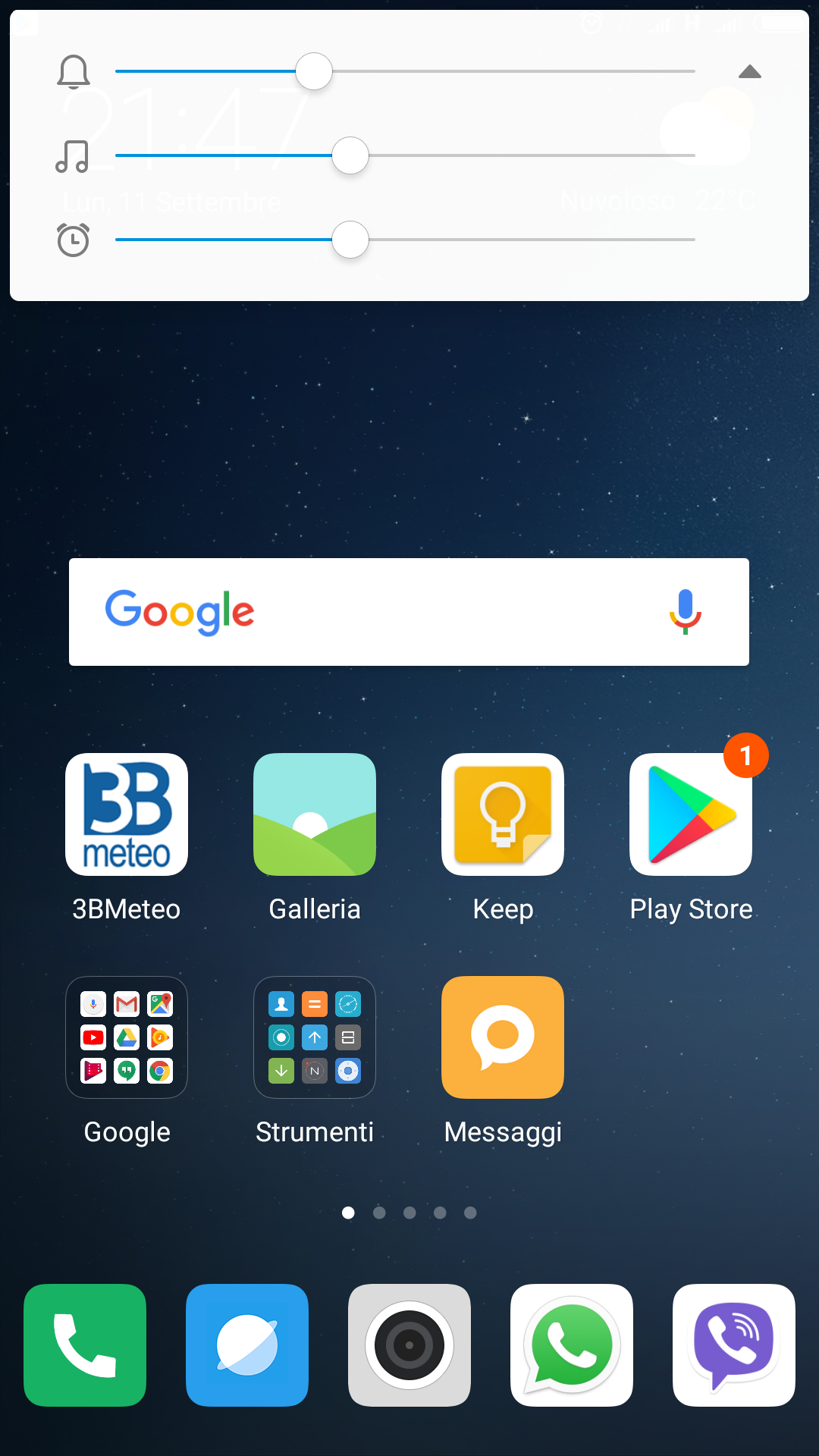Open the Camera app
819x1456 pixels.
409,1345
